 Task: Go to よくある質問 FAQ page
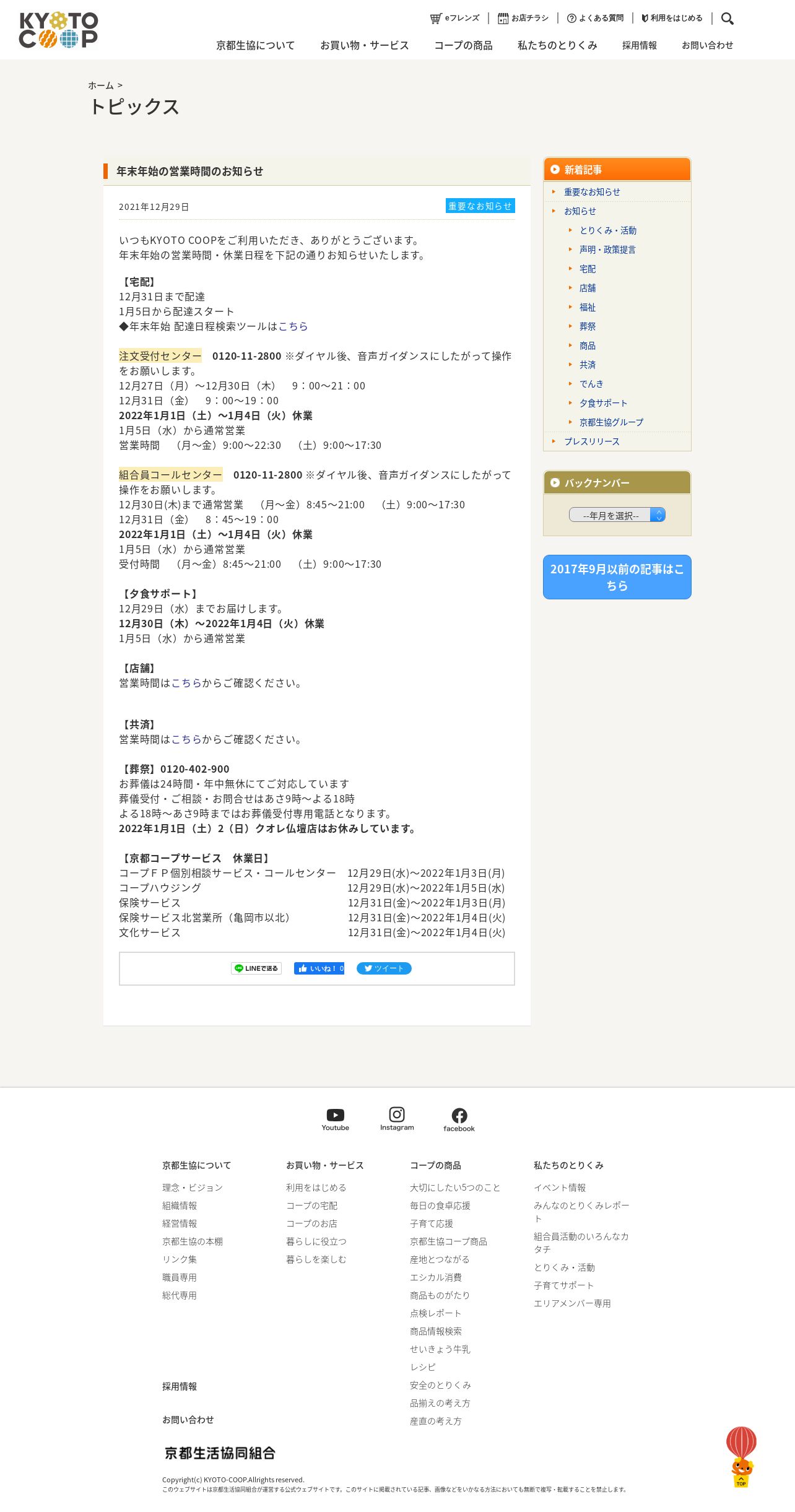pos(596,19)
